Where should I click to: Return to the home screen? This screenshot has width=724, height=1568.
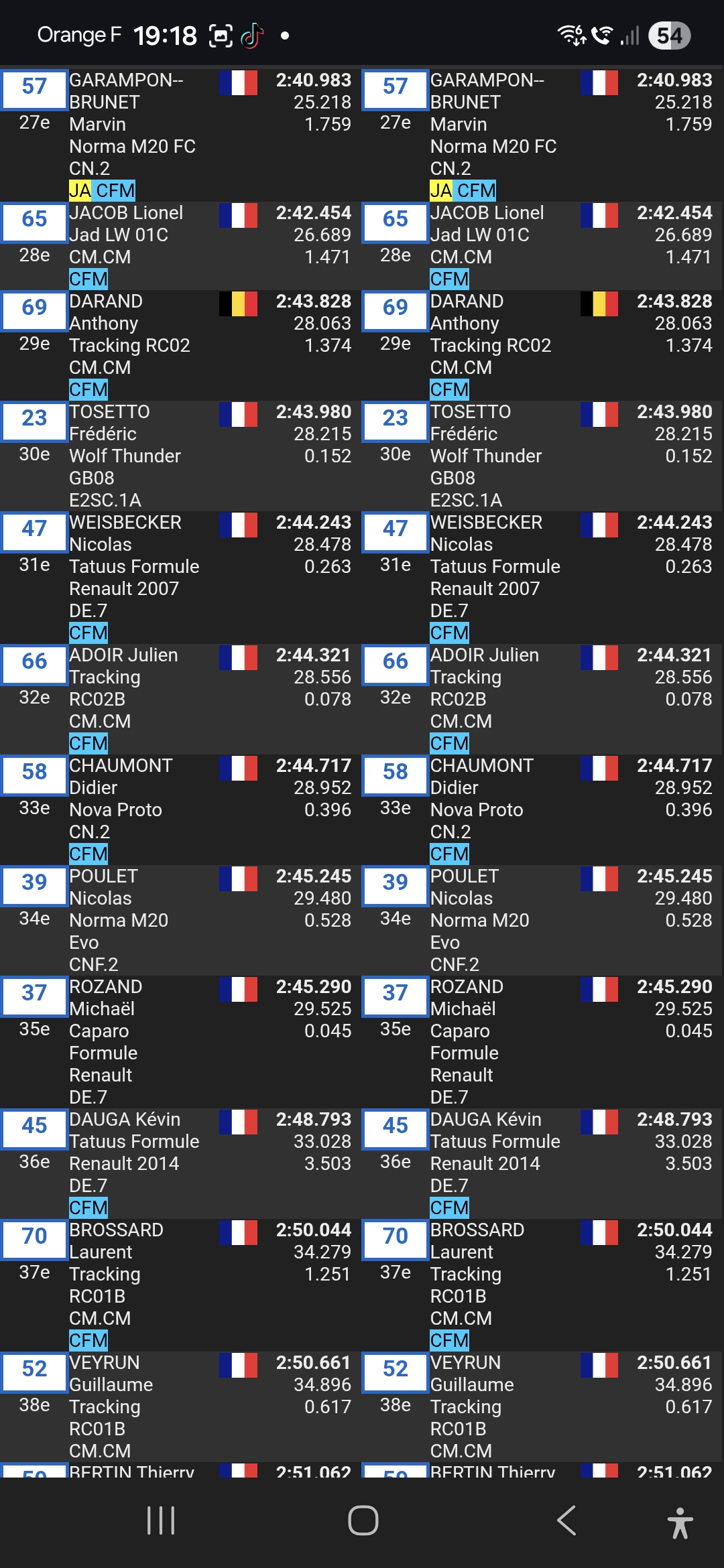363,1520
